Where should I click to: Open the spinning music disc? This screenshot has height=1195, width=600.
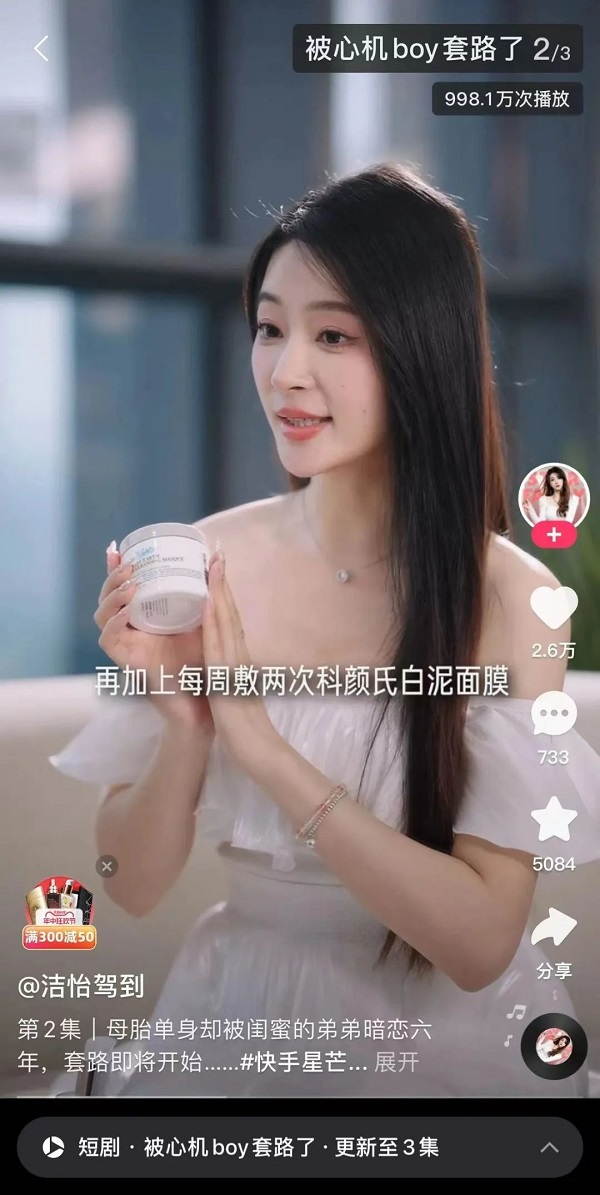click(553, 1046)
